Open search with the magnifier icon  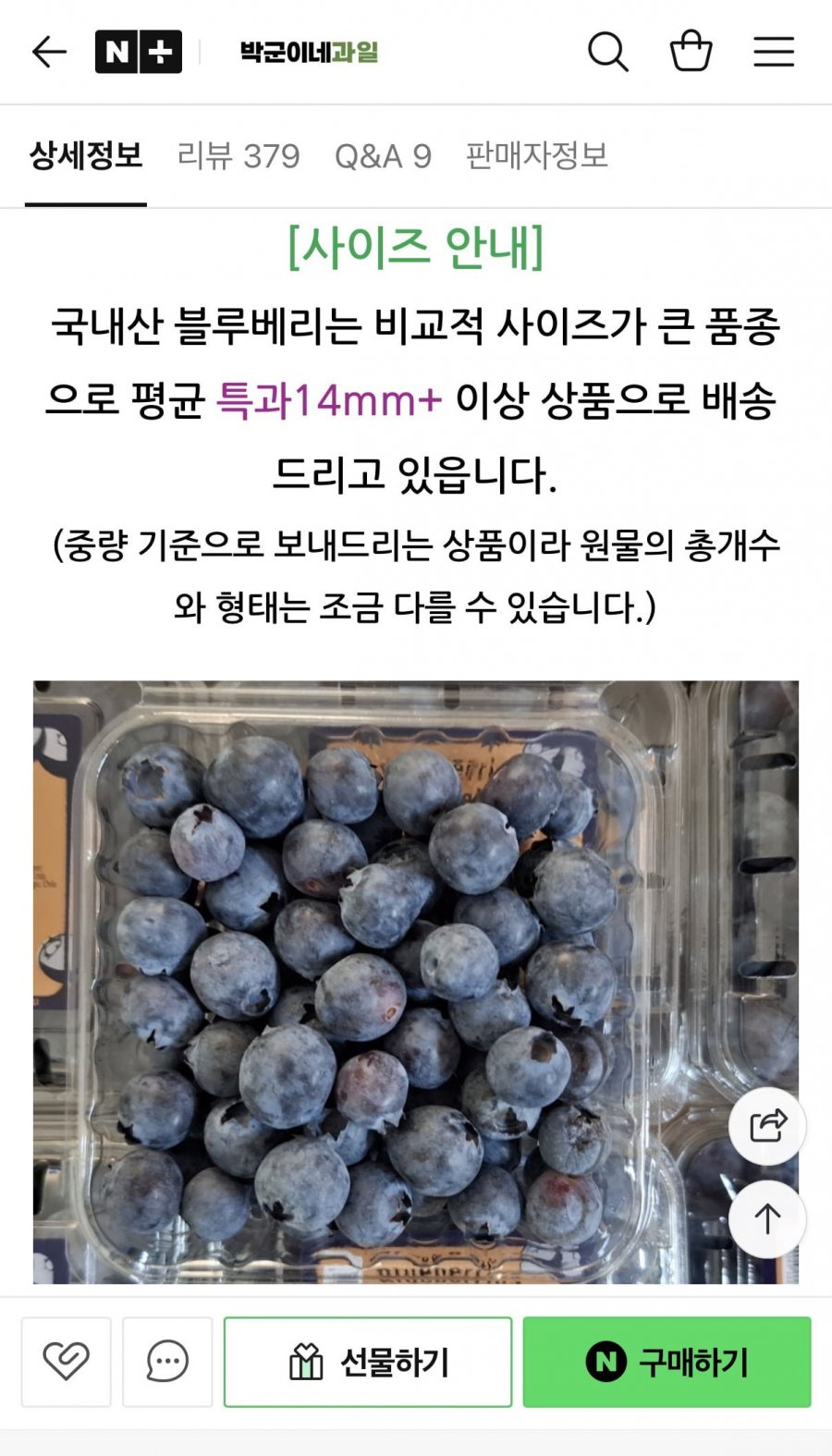point(607,52)
